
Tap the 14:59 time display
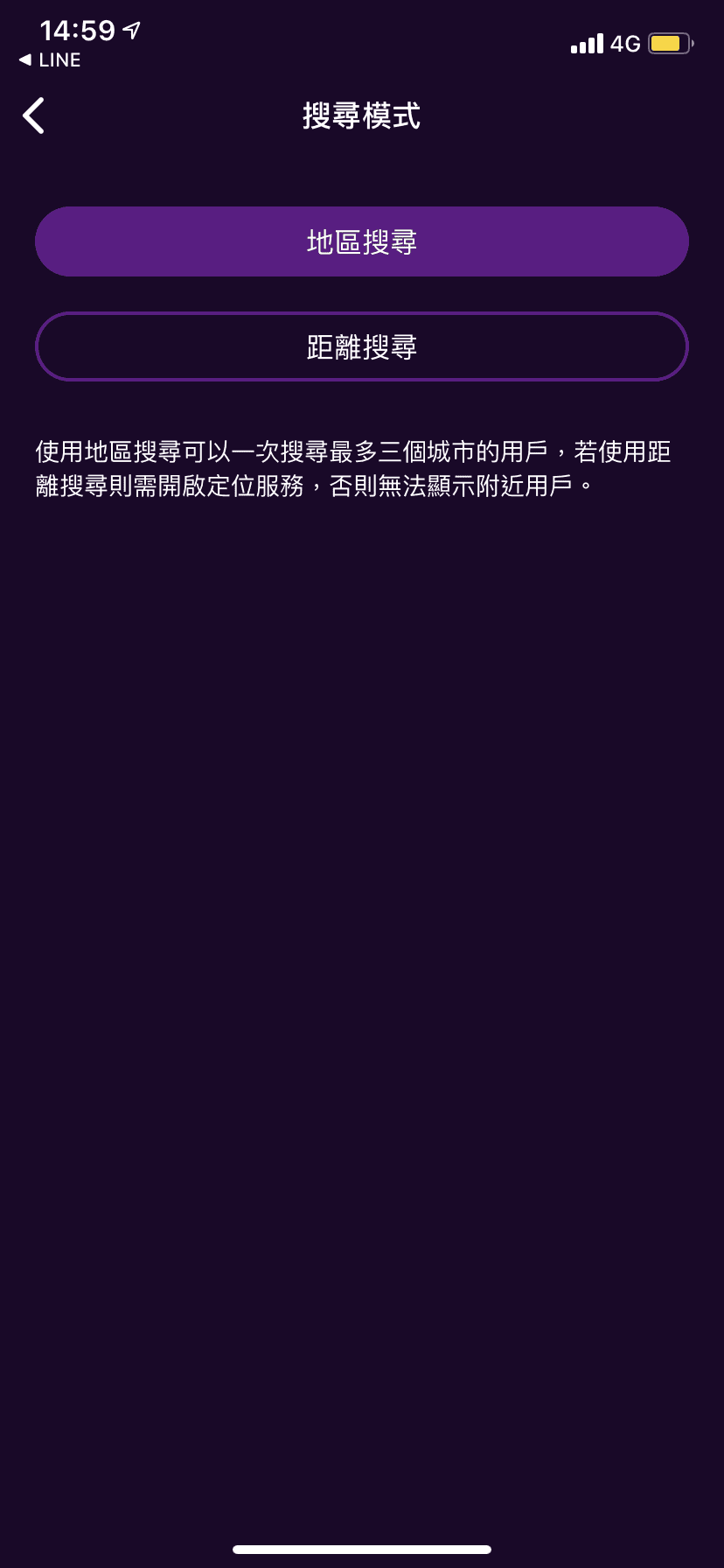77,29
